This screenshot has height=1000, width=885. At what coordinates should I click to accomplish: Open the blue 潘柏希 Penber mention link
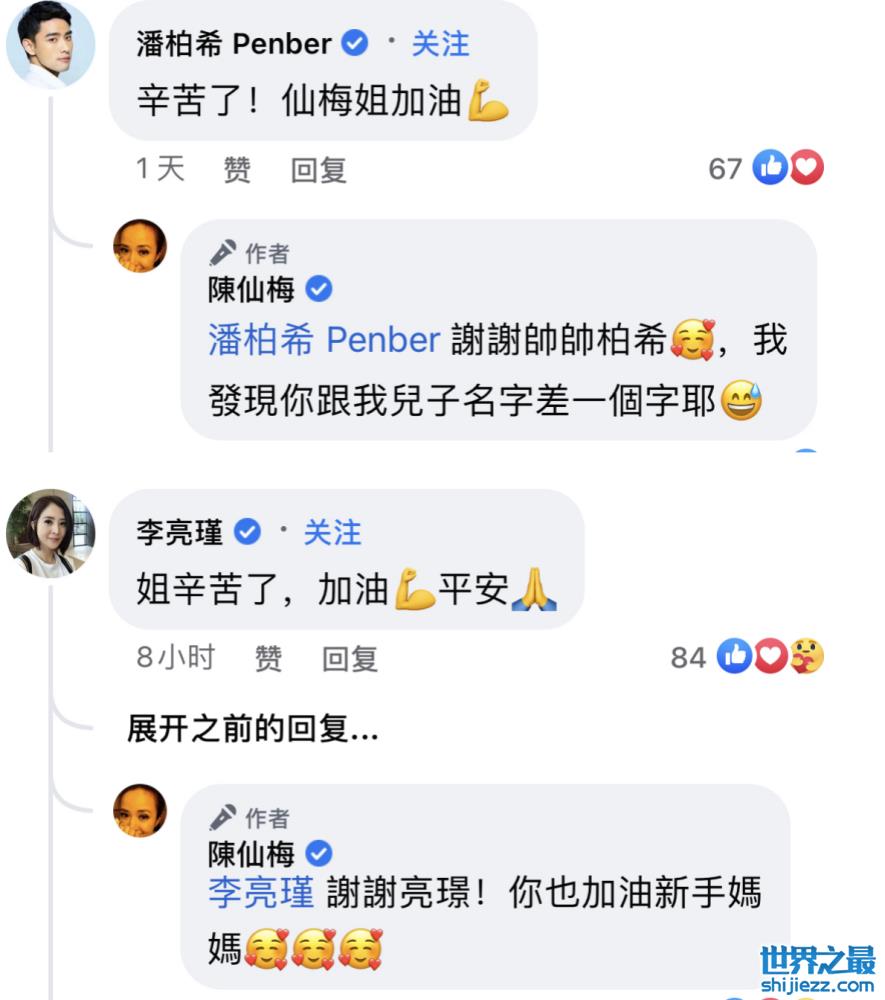pyautogui.click(x=324, y=340)
